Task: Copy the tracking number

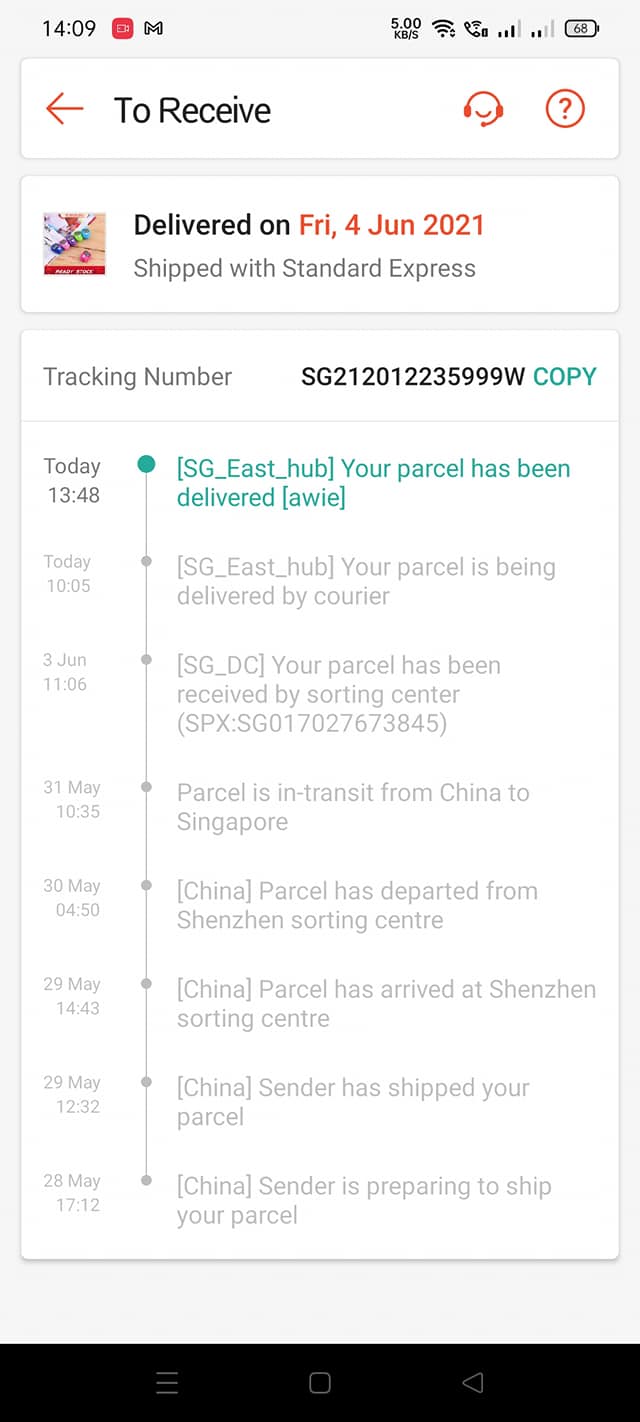Action: pyautogui.click(x=564, y=377)
